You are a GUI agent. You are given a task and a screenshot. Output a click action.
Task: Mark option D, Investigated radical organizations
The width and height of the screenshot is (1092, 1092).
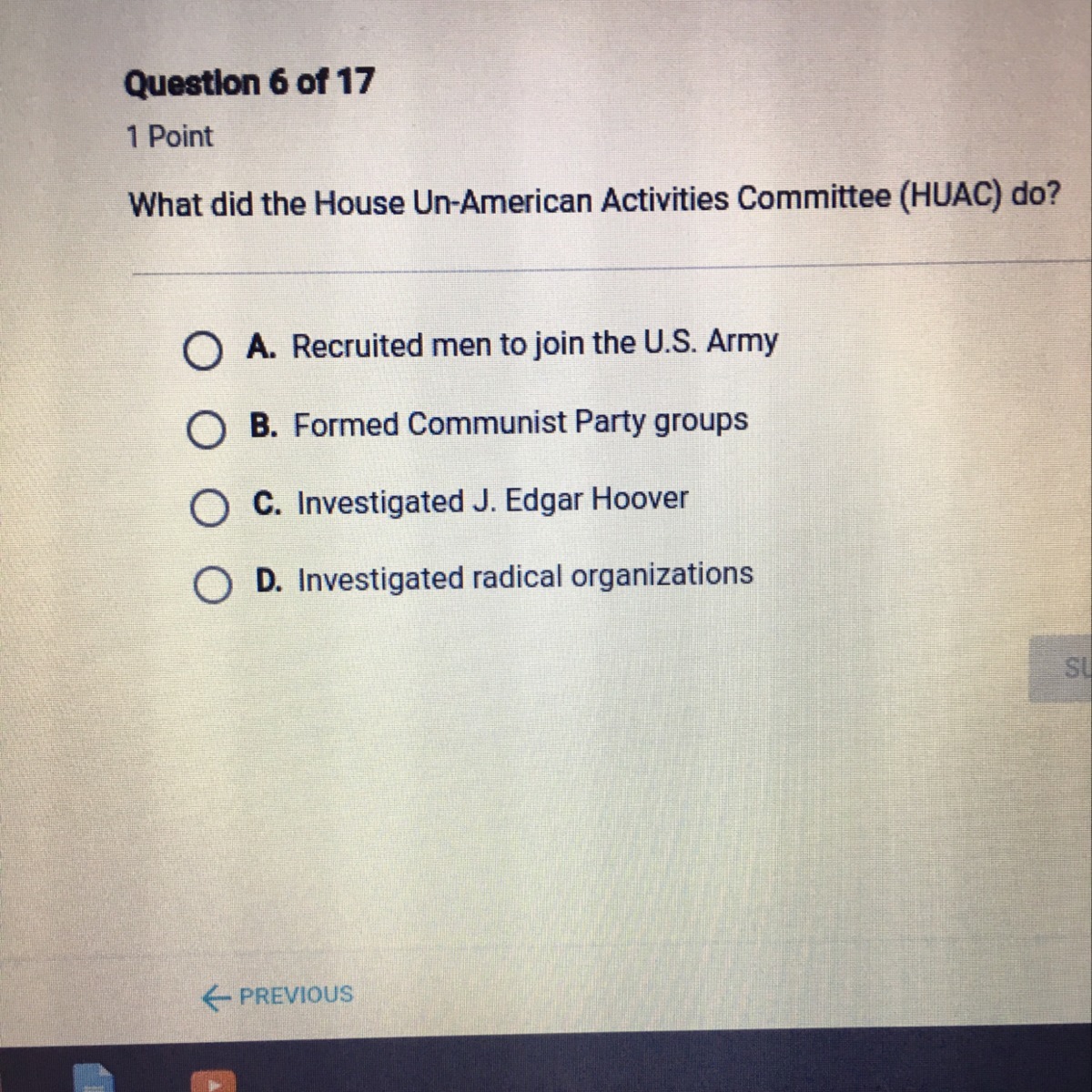click(213, 587)
